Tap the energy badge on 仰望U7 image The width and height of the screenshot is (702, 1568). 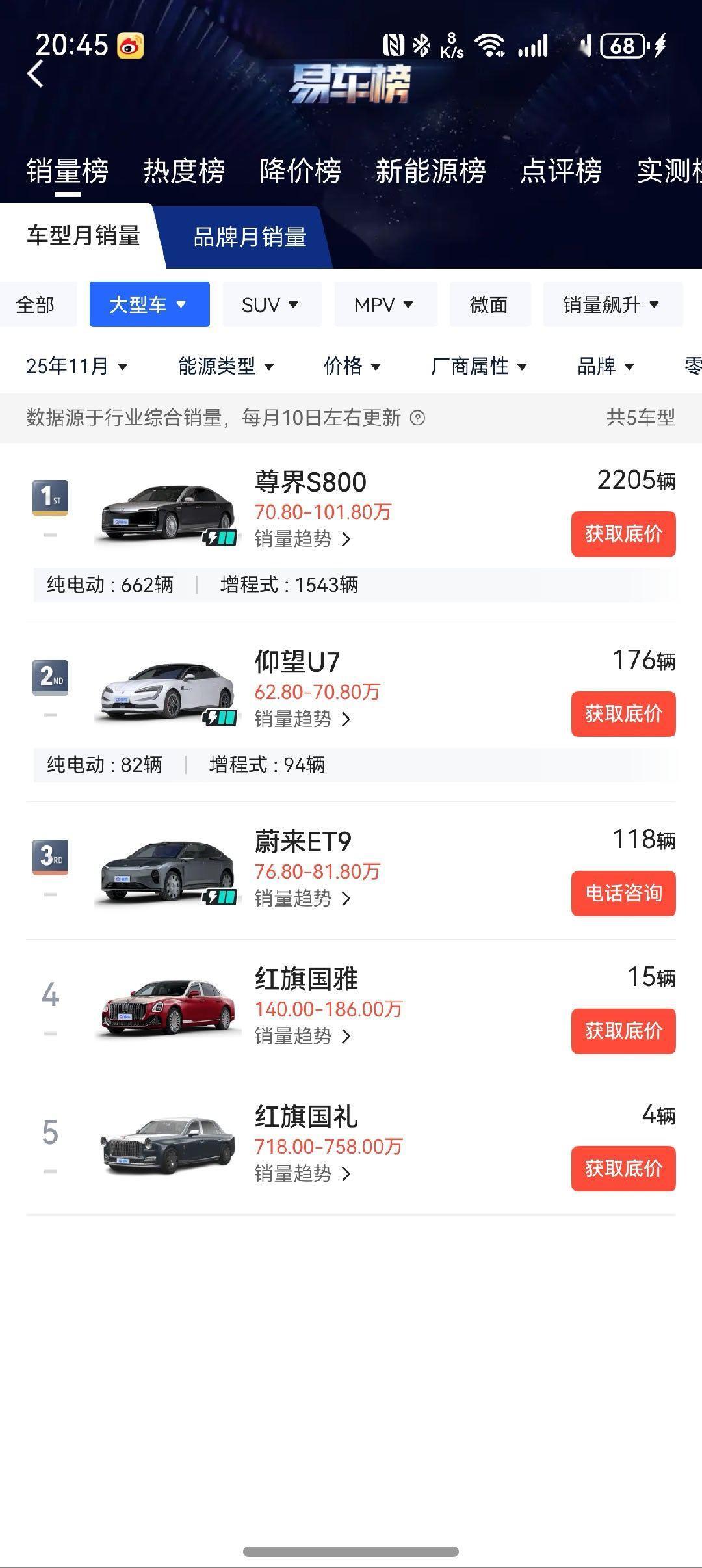219,719
